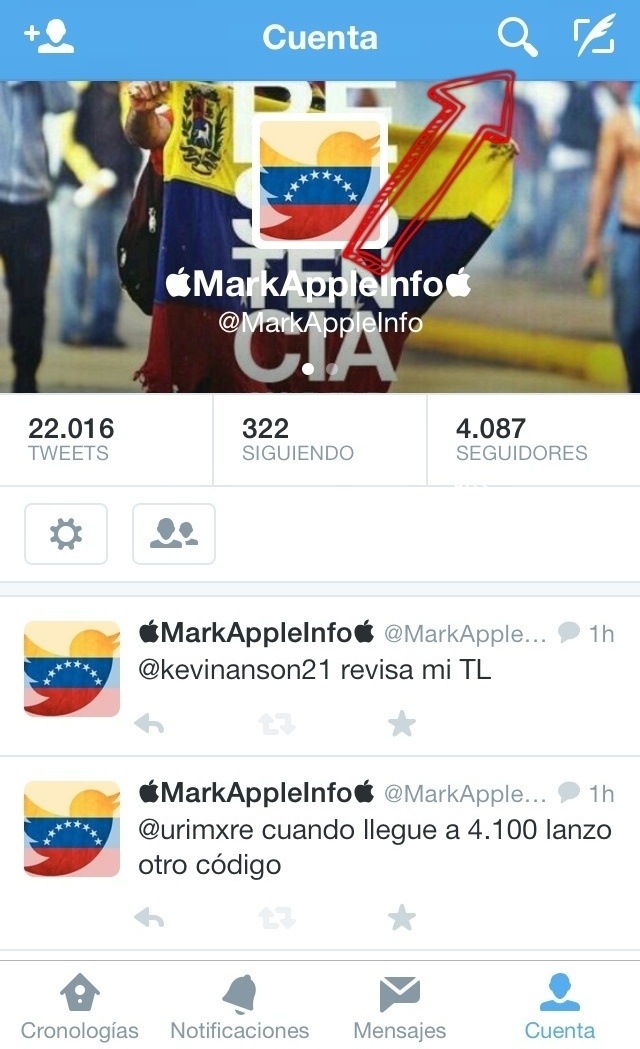Open the add contacts icon
Viewport: 640px width, 1049px height.
pos(49,36)
